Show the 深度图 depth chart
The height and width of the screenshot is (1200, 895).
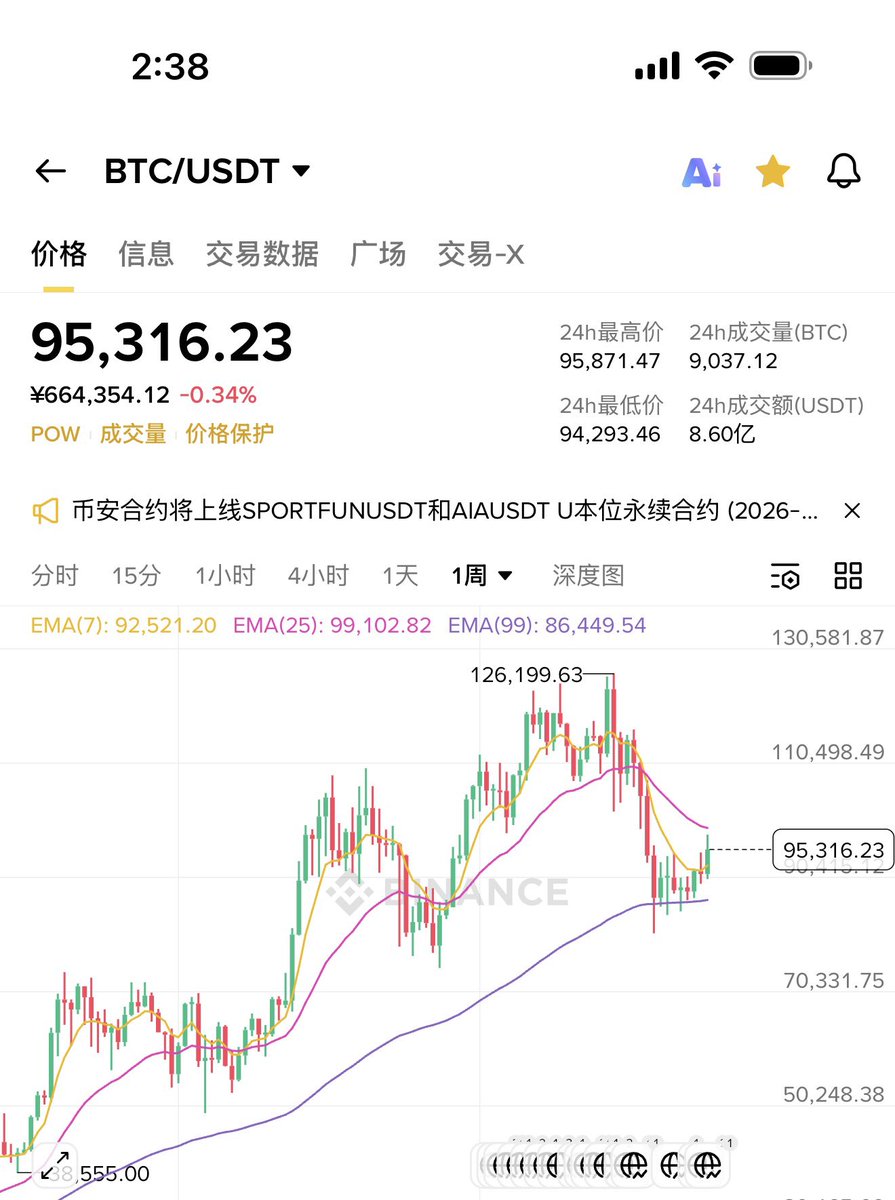pyautogui.click(x=588, y=576)
